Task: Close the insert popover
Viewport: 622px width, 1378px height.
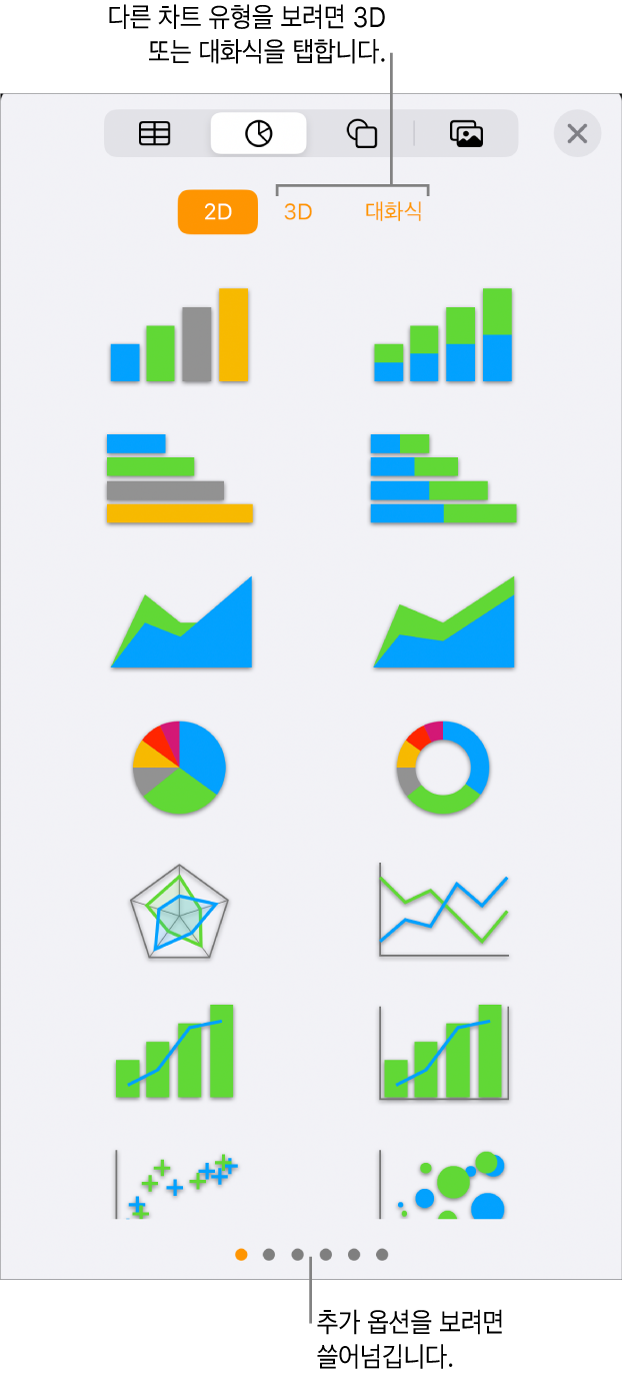Action: click(577, 134)
